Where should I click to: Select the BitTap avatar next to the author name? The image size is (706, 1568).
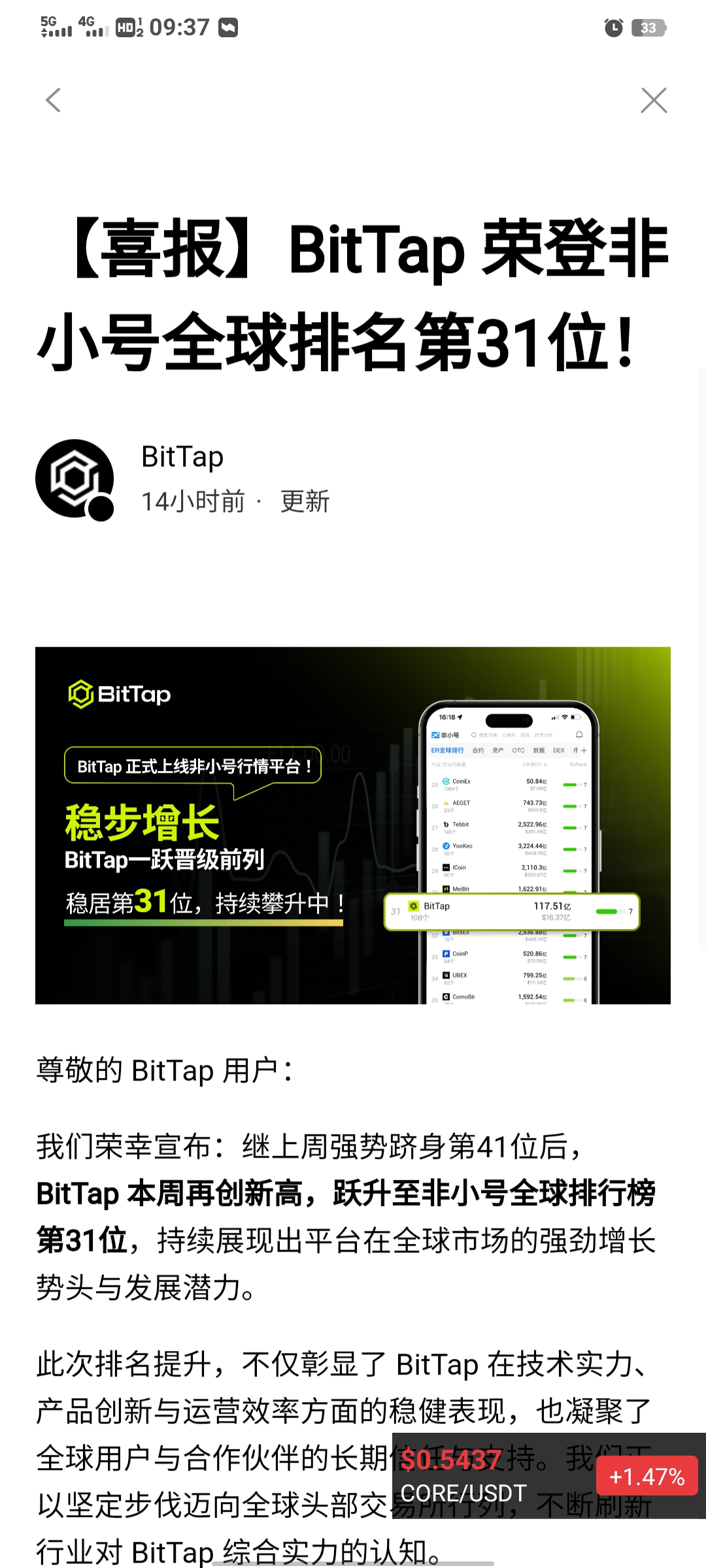(74, 477)
